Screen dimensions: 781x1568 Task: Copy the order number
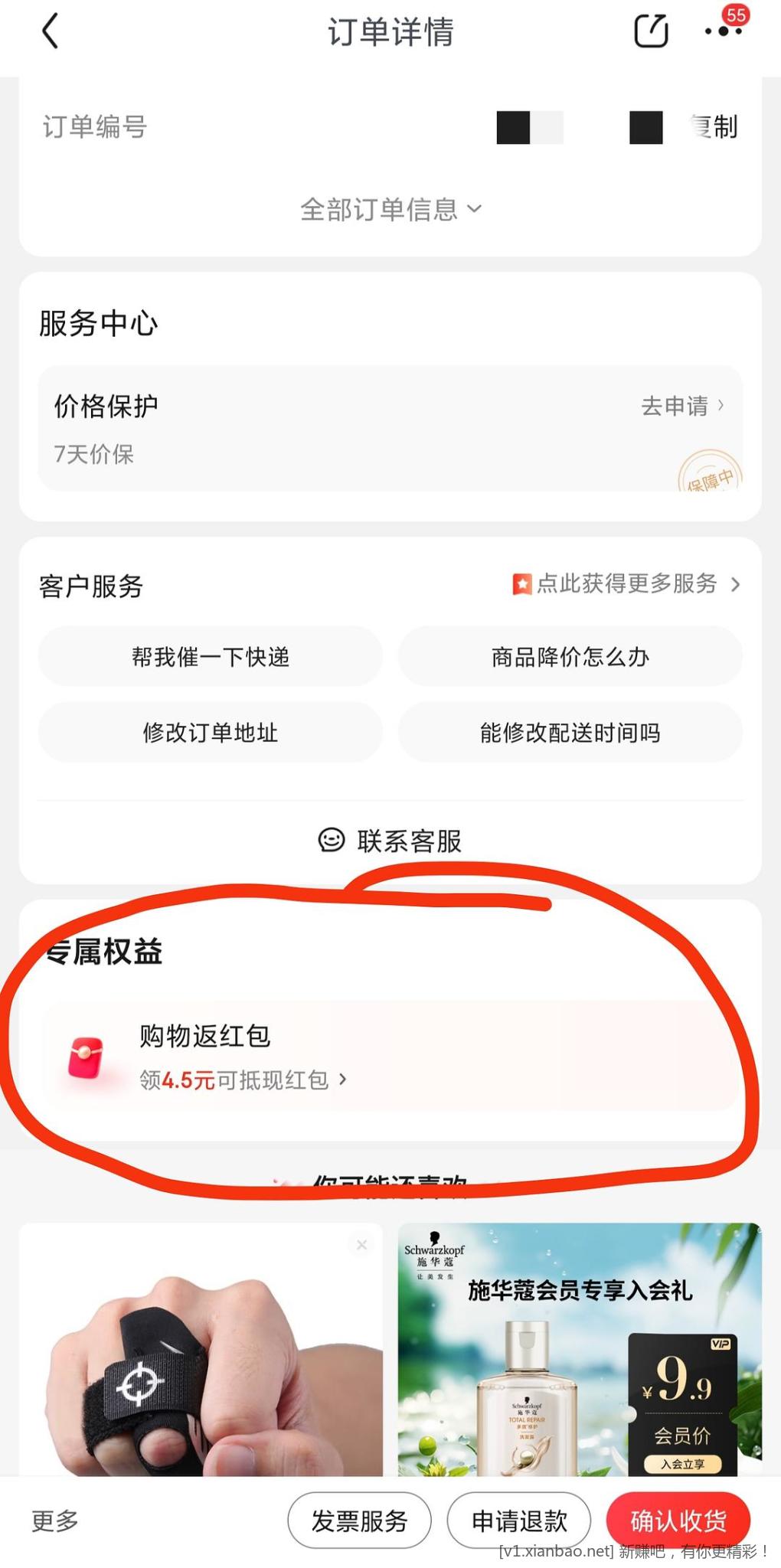pos(717,127)
